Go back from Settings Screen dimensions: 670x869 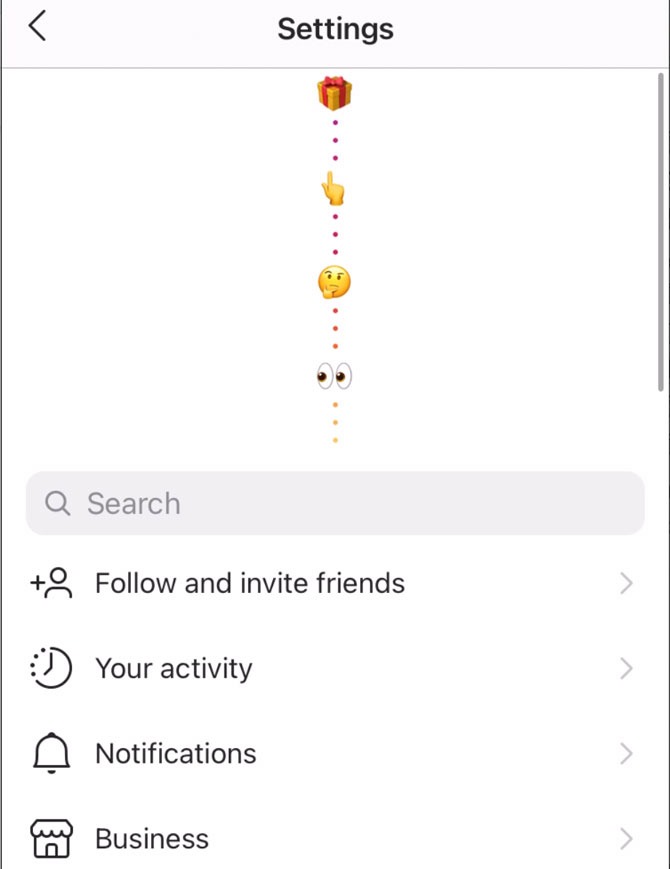point(38,27)
